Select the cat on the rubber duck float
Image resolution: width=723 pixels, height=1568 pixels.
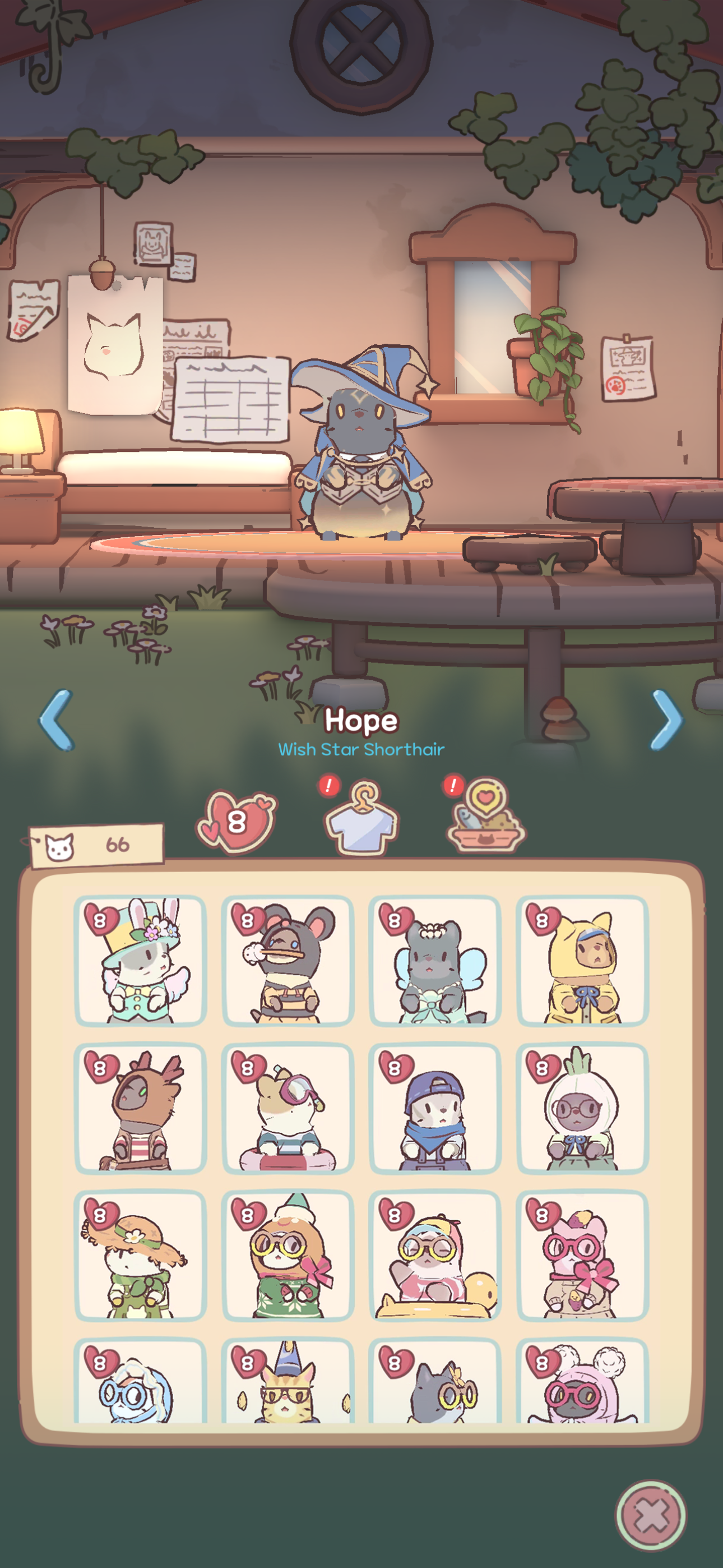click(435, 1255)
